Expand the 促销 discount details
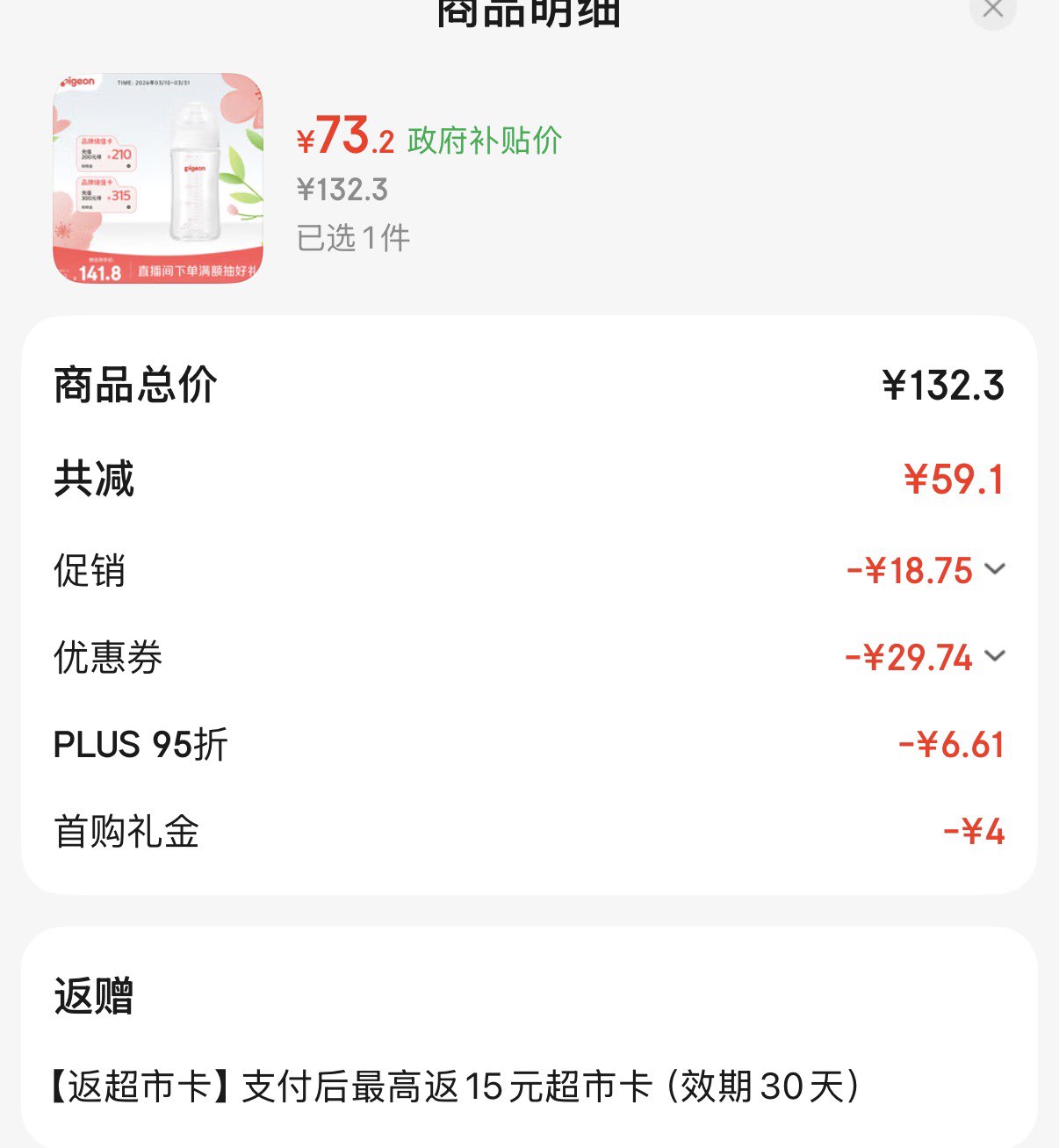 tap(995, 569)
